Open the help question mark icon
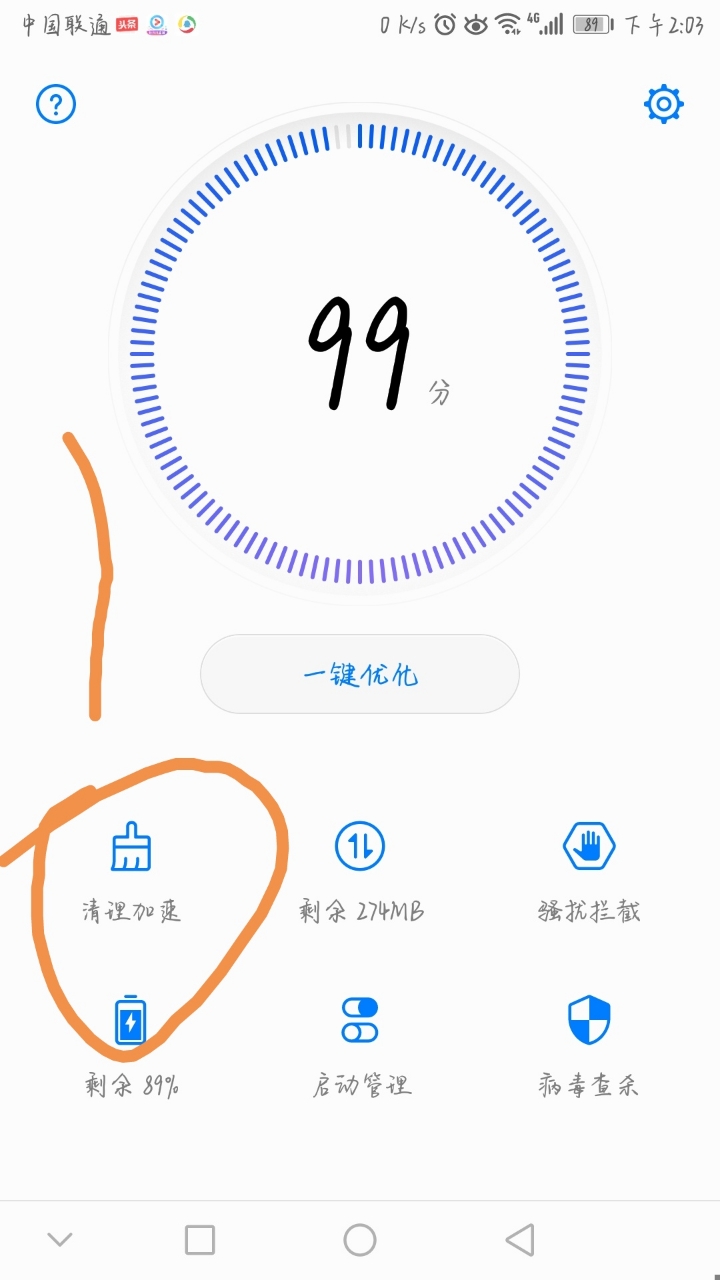 click(x=56, y=104)
